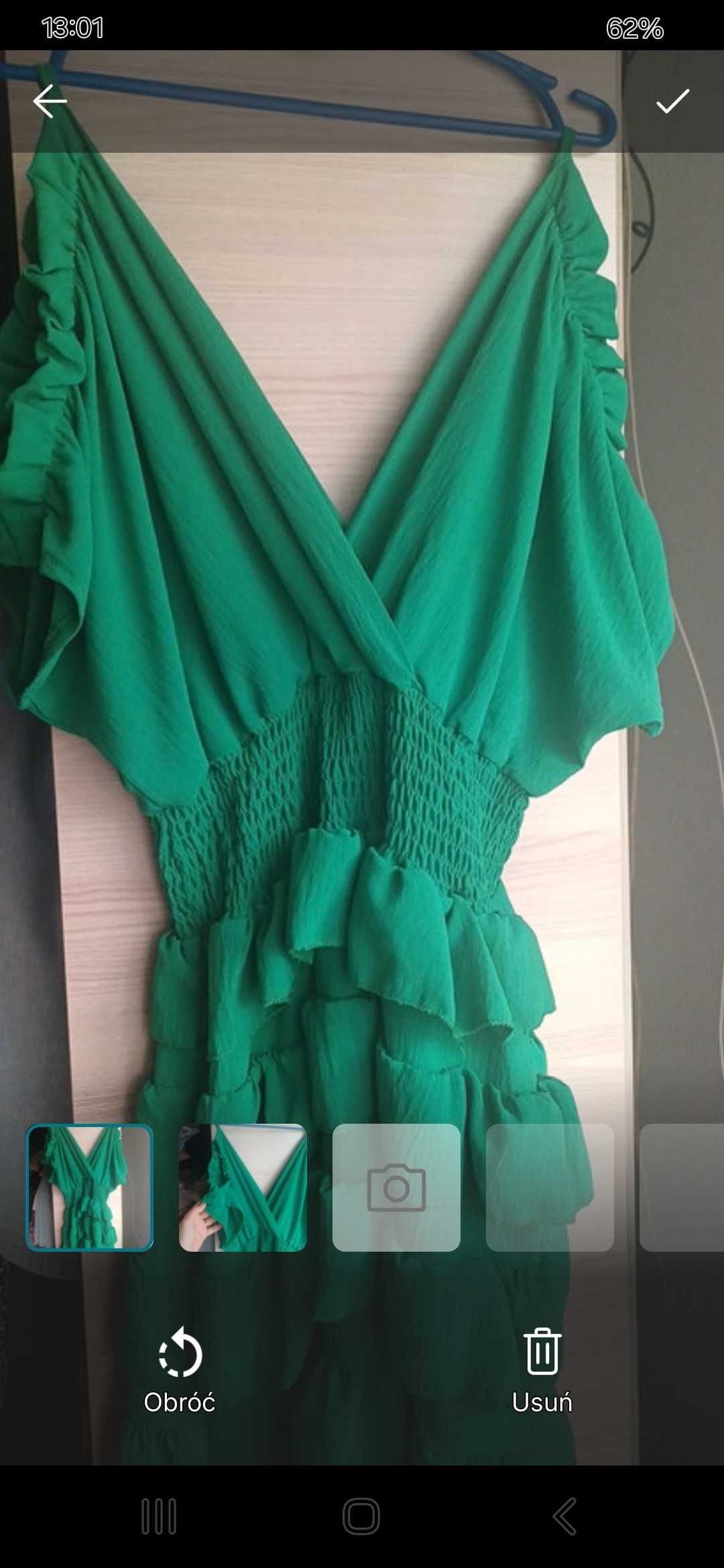The width and height of the screenshot is (724, 1568).
Task: Select the second dress photo thumbnail
Action: click(243, 1187)
